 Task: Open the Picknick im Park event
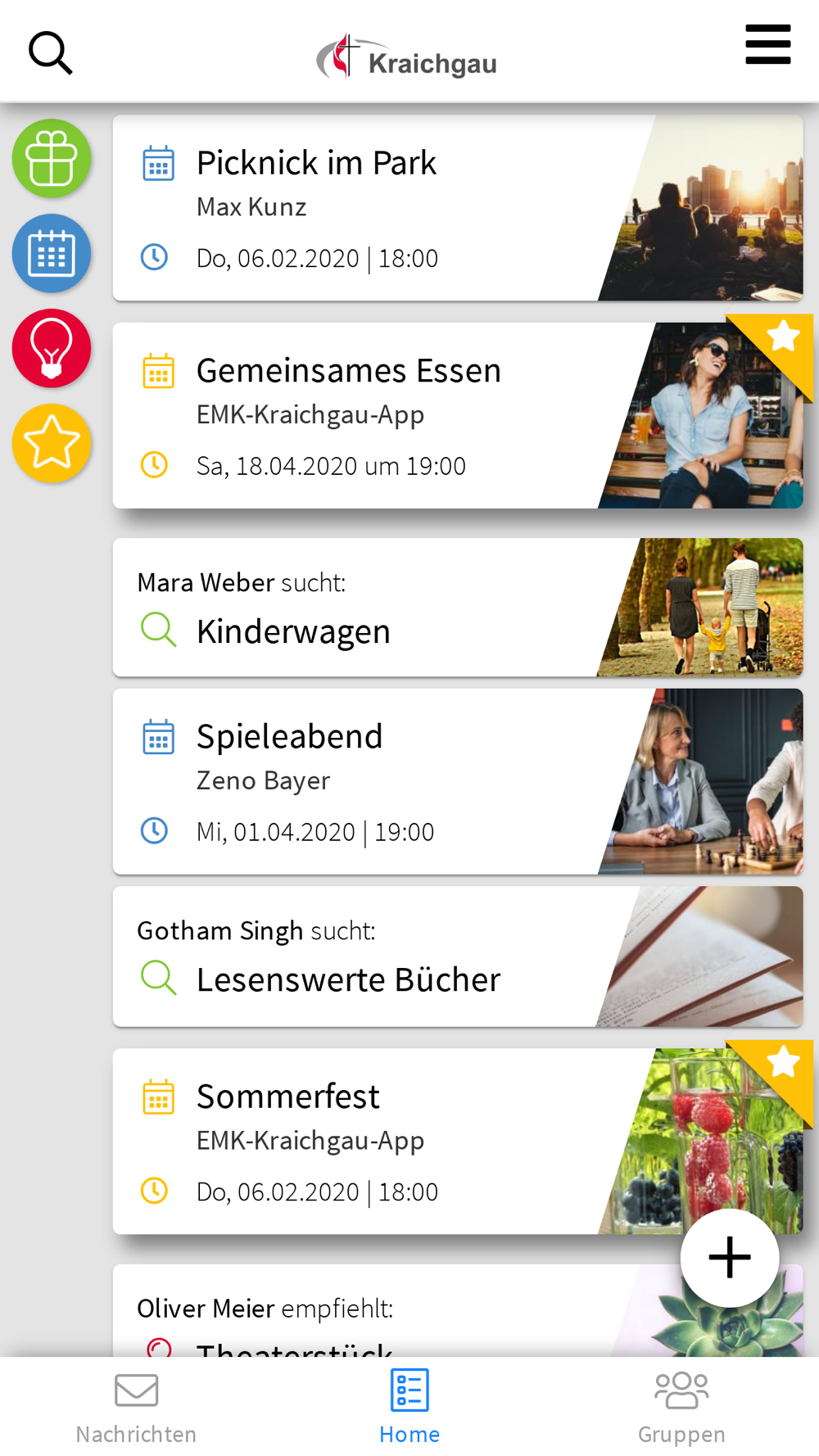tap(458, 208)
